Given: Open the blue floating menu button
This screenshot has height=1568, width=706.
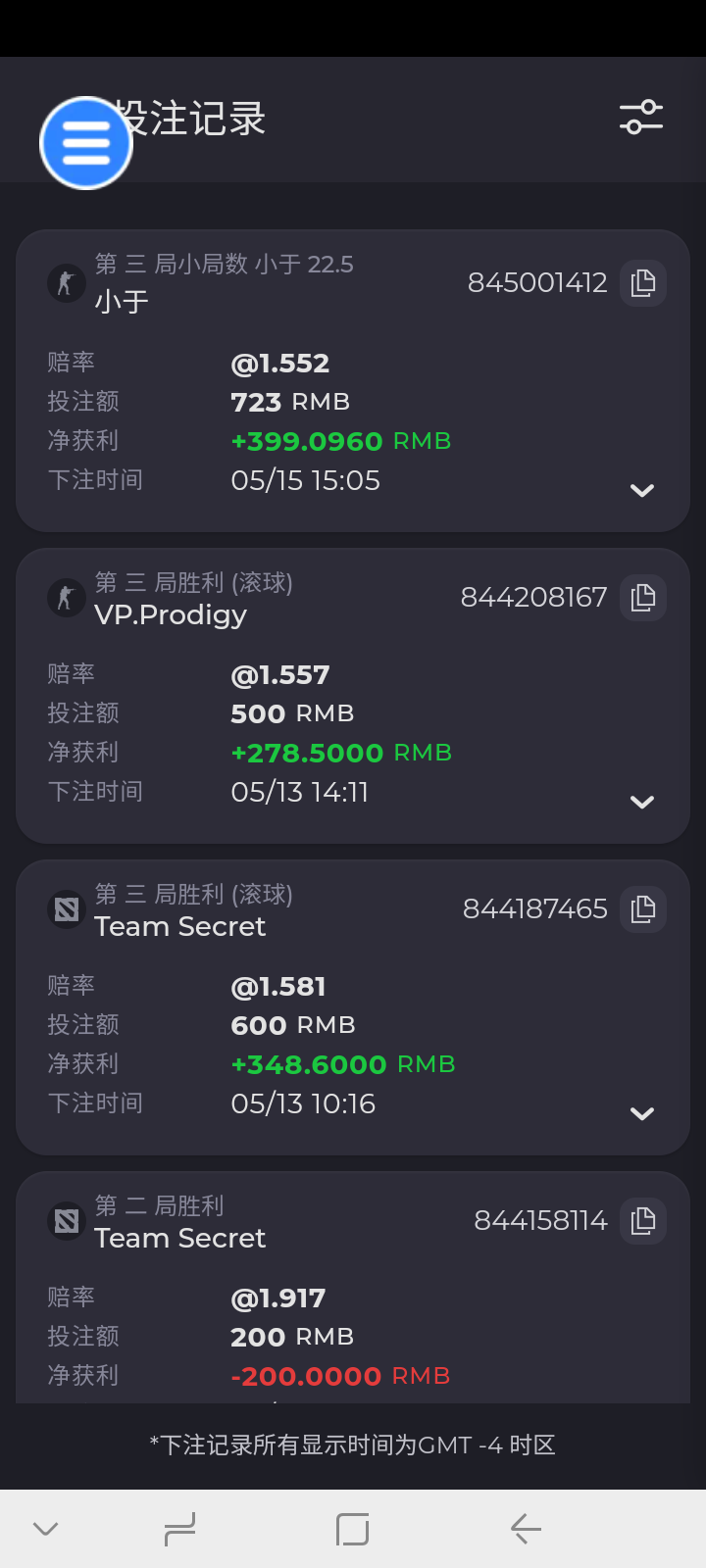Looking at the screenshot, I should click(86, 143).
